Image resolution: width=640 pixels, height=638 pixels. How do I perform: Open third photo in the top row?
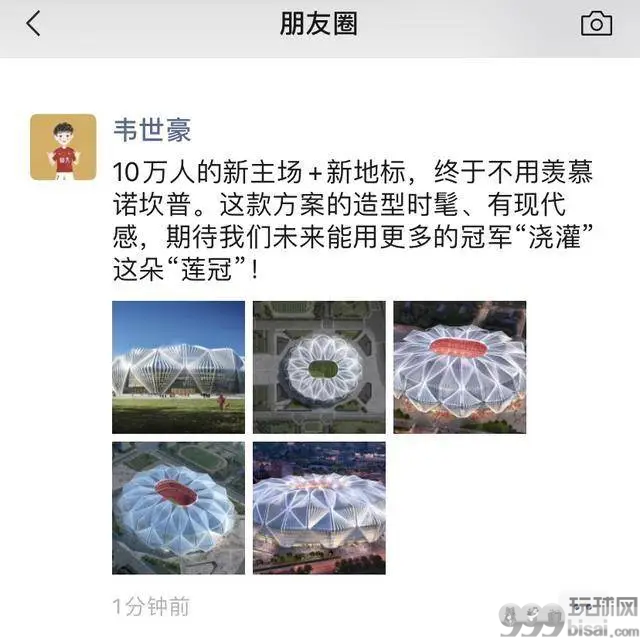[459, 366]
